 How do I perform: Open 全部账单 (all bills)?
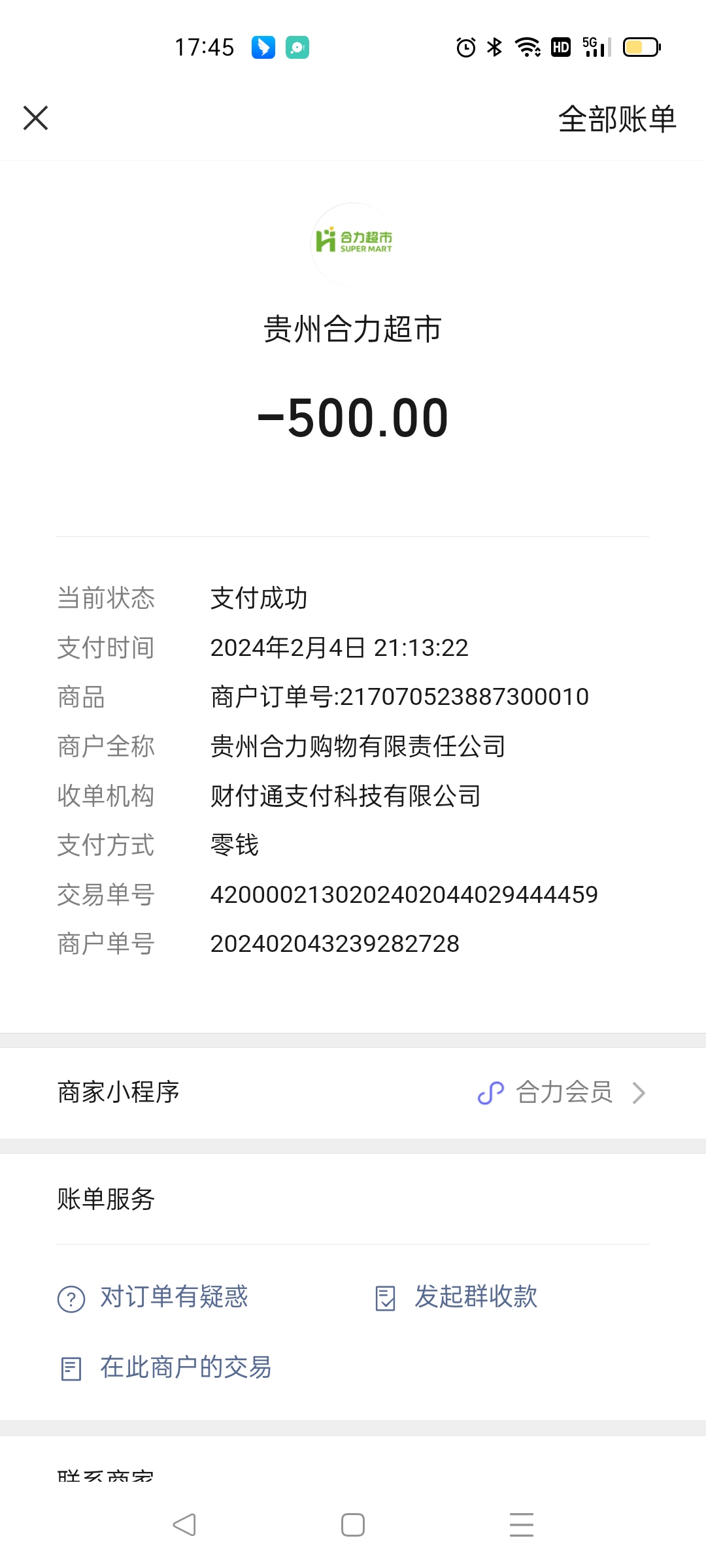[616, 119]
